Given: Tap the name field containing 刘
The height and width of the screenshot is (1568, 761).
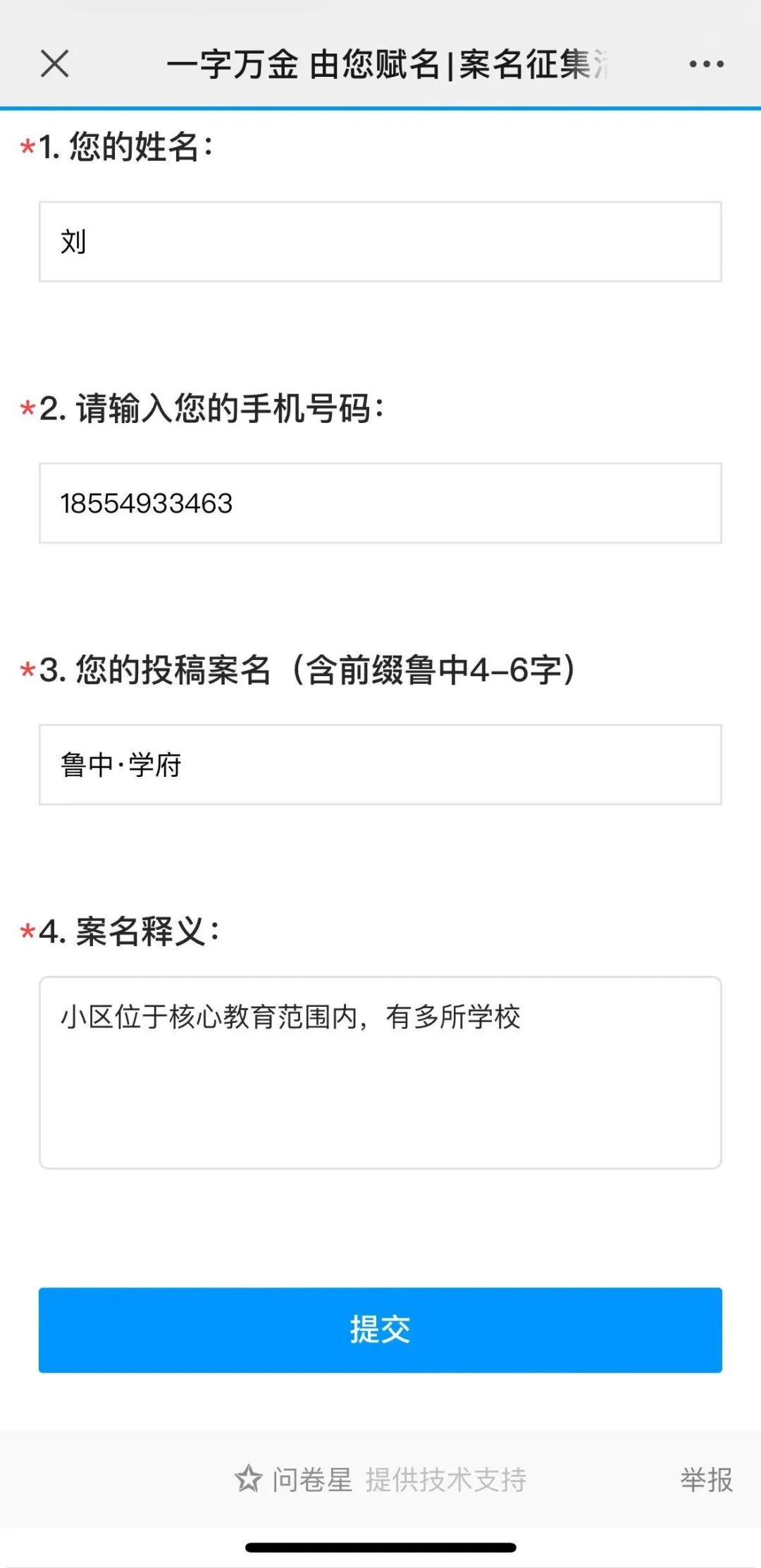Looking at the screenshot, I should click(380, 242).
